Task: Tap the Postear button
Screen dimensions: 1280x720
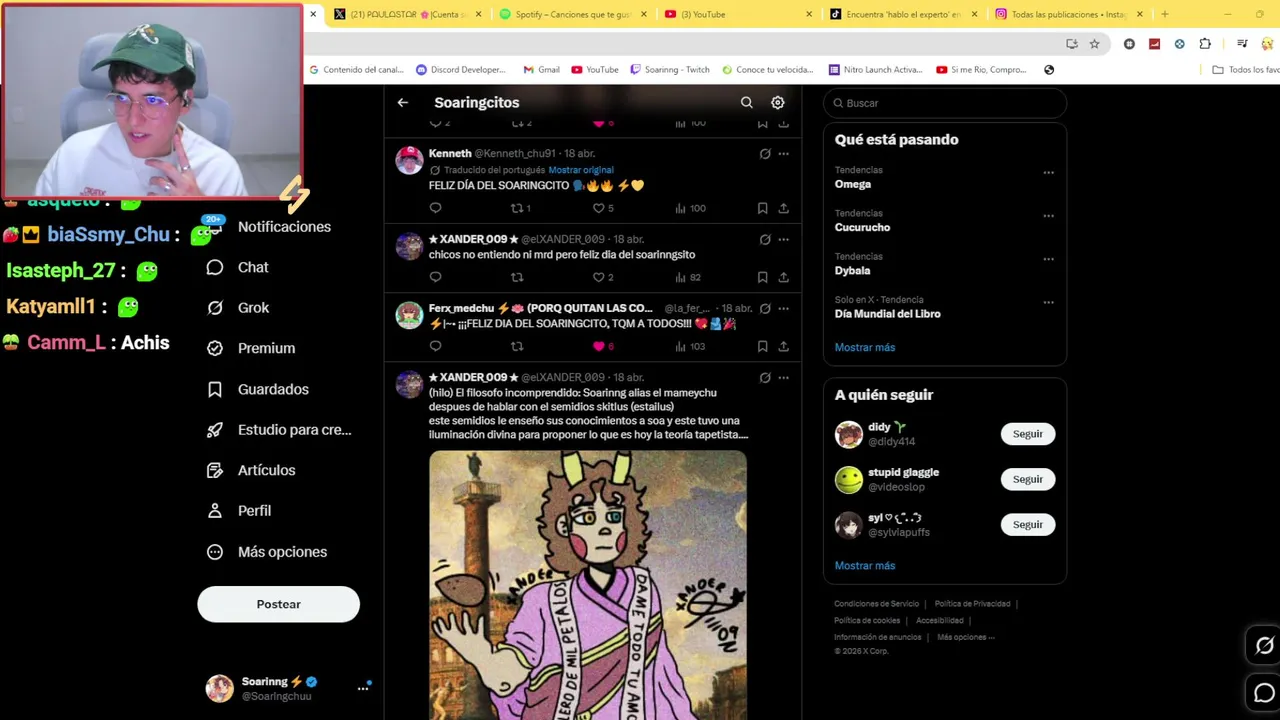Action: [x=278, y=604]
